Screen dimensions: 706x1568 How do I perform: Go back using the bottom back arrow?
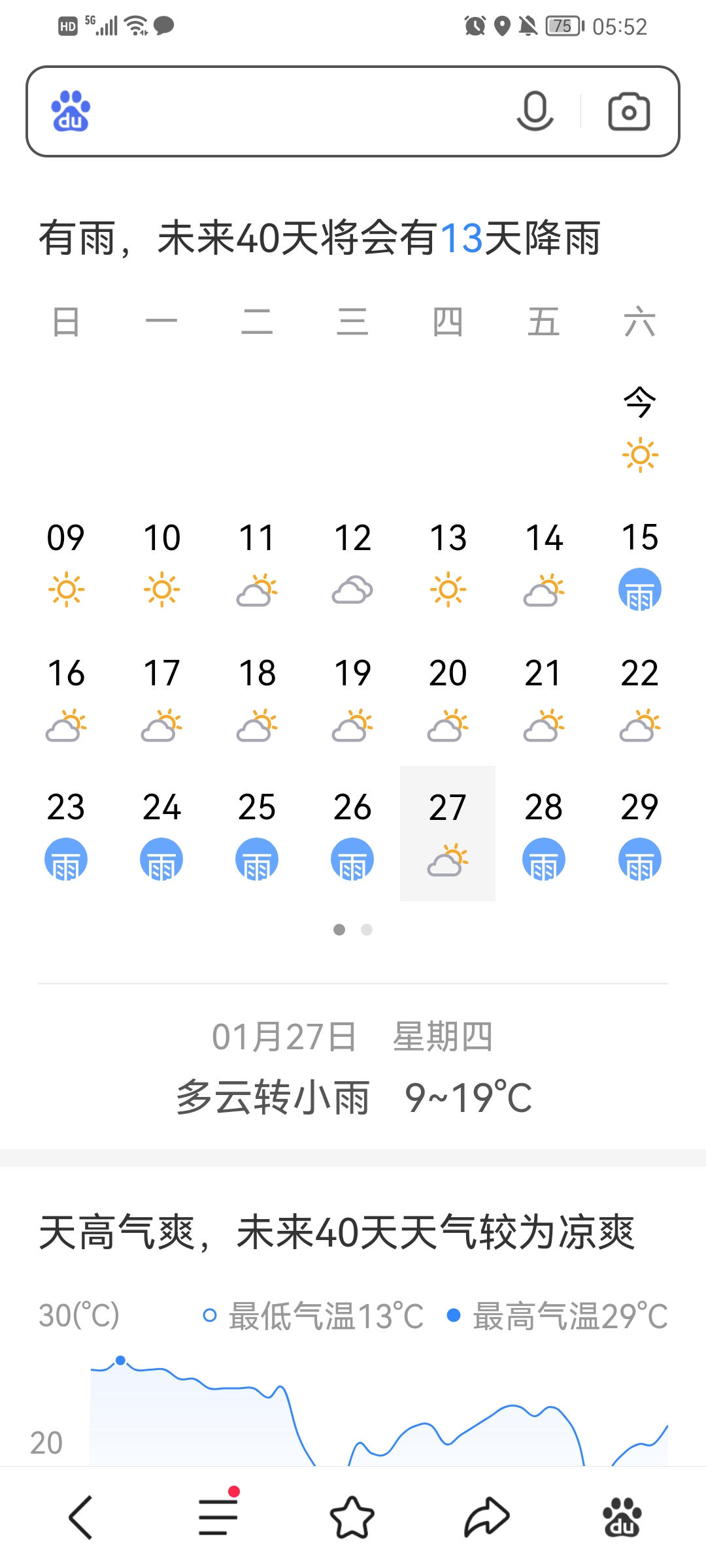point(81,1517)
